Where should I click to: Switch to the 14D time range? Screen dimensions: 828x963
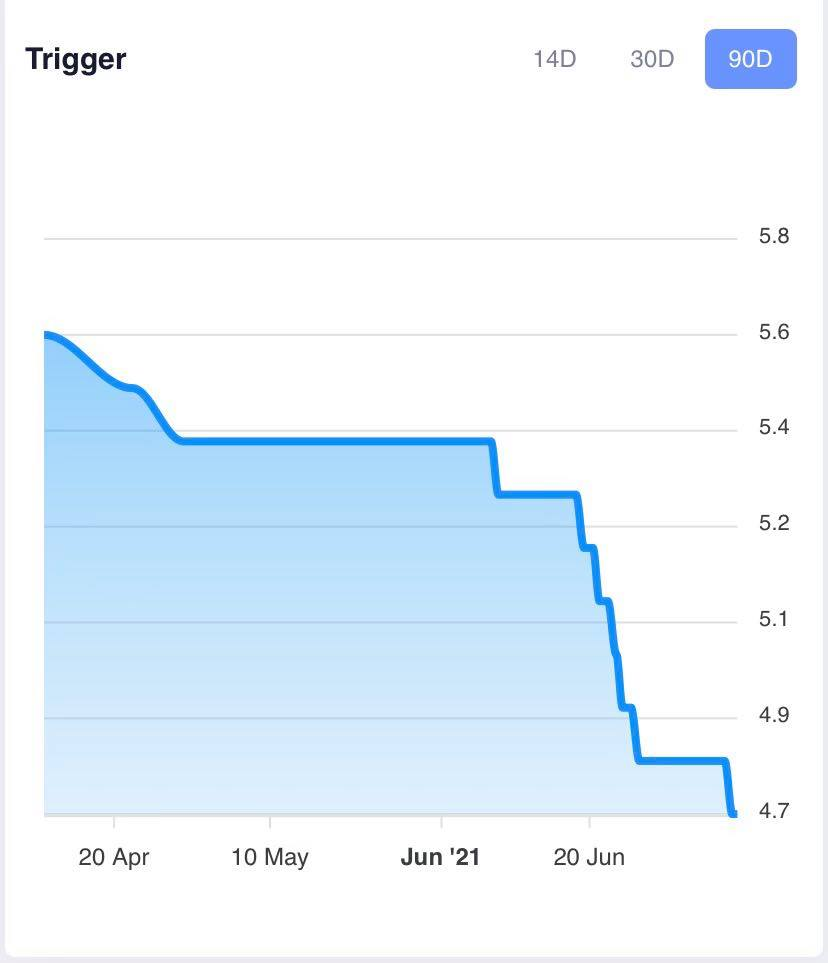pos(555,59)
